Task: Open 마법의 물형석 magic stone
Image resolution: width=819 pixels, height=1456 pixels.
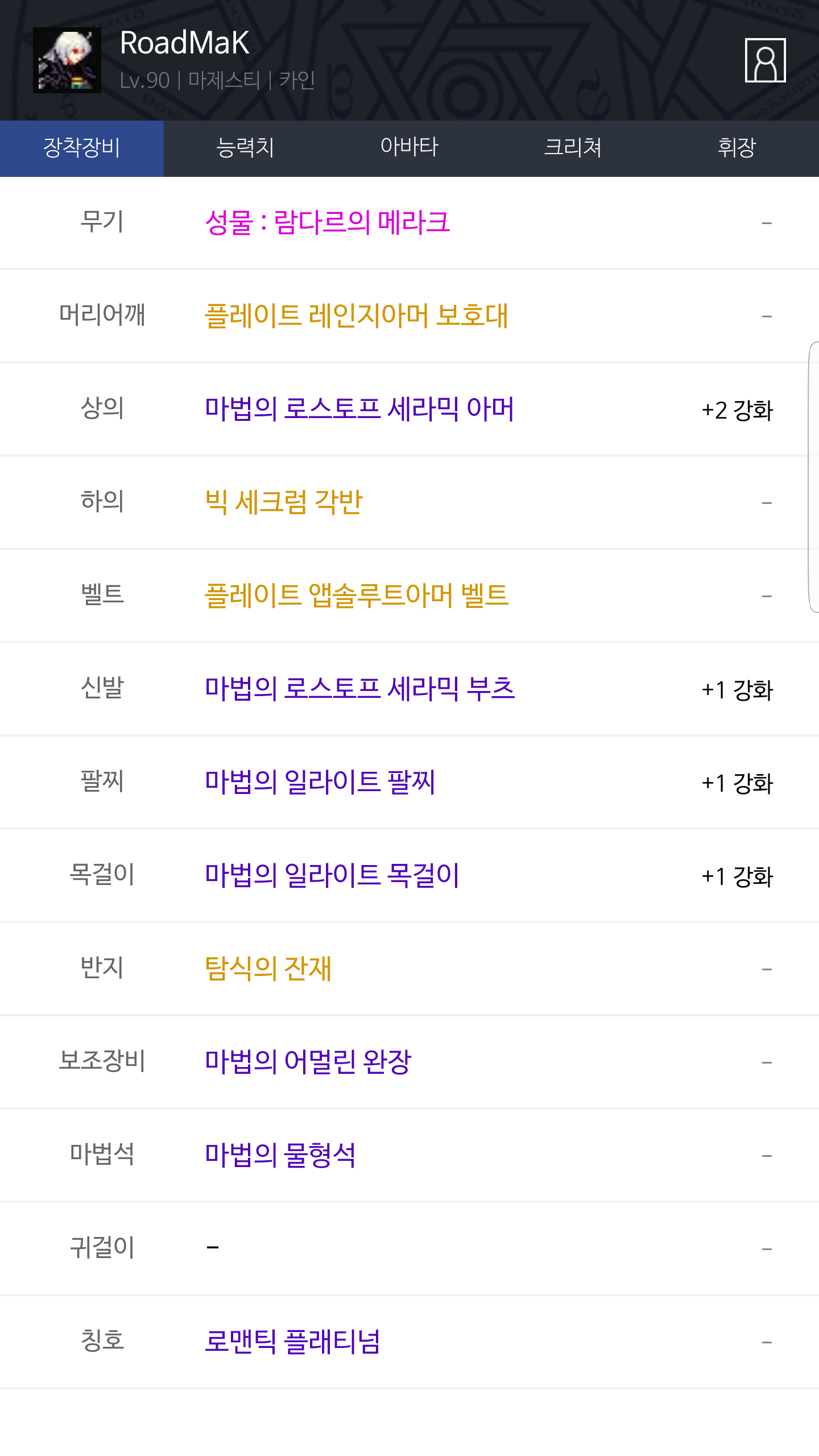Action: (x=280, y=1155)
